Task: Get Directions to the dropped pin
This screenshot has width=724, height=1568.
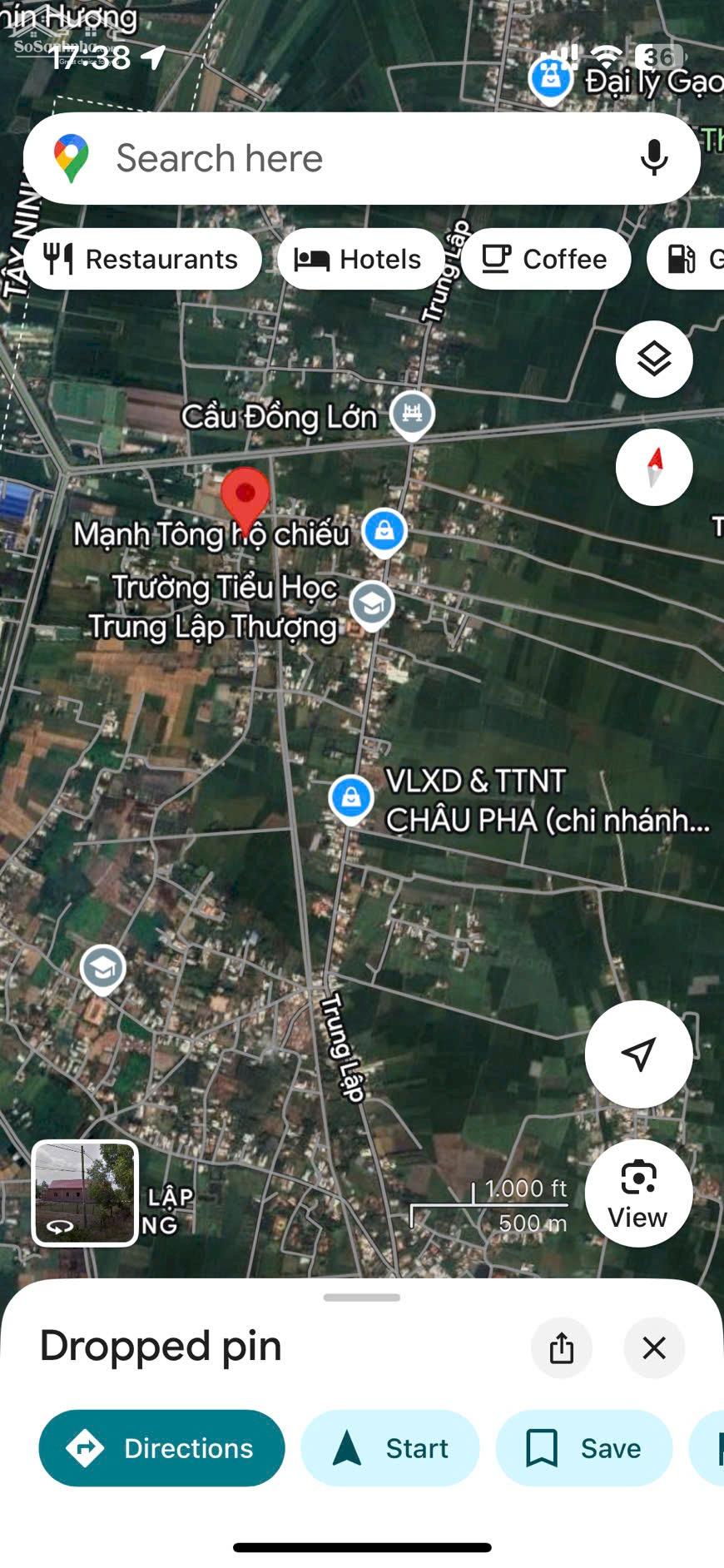Action: coord(161,1448)
